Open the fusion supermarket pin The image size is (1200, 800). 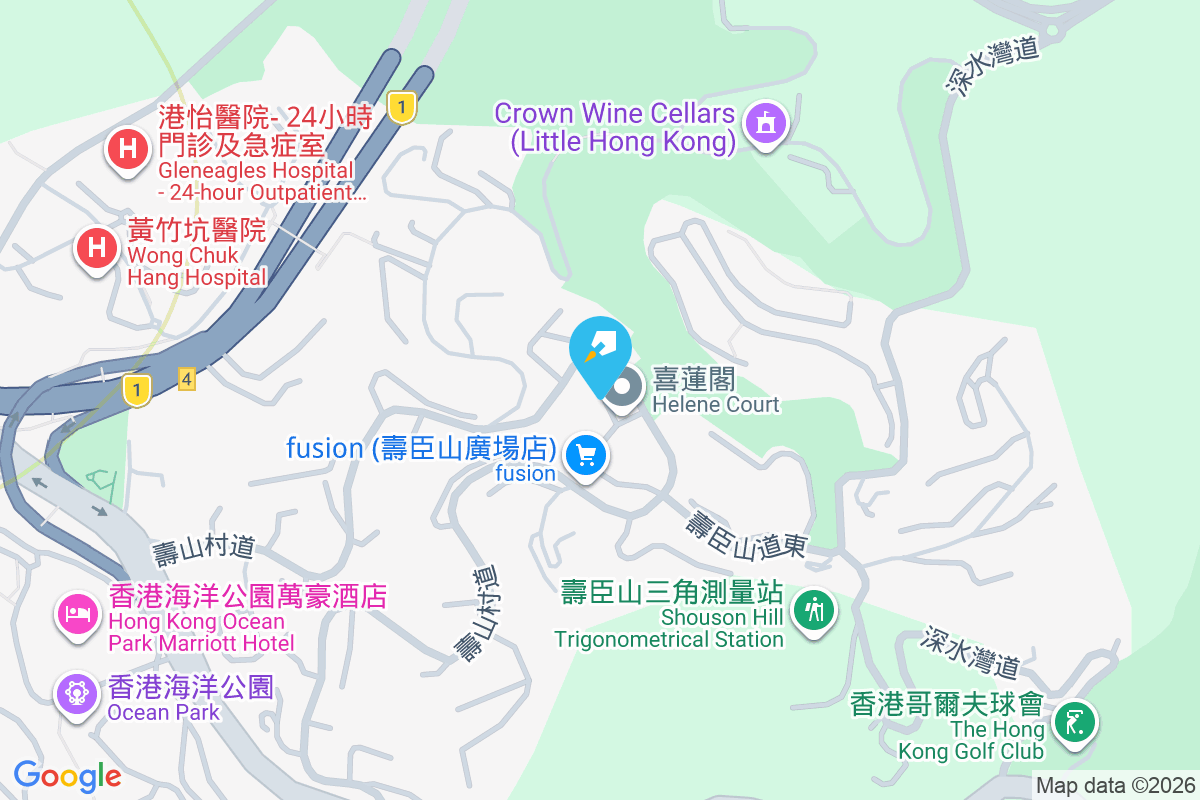click(x=585, y=456)
